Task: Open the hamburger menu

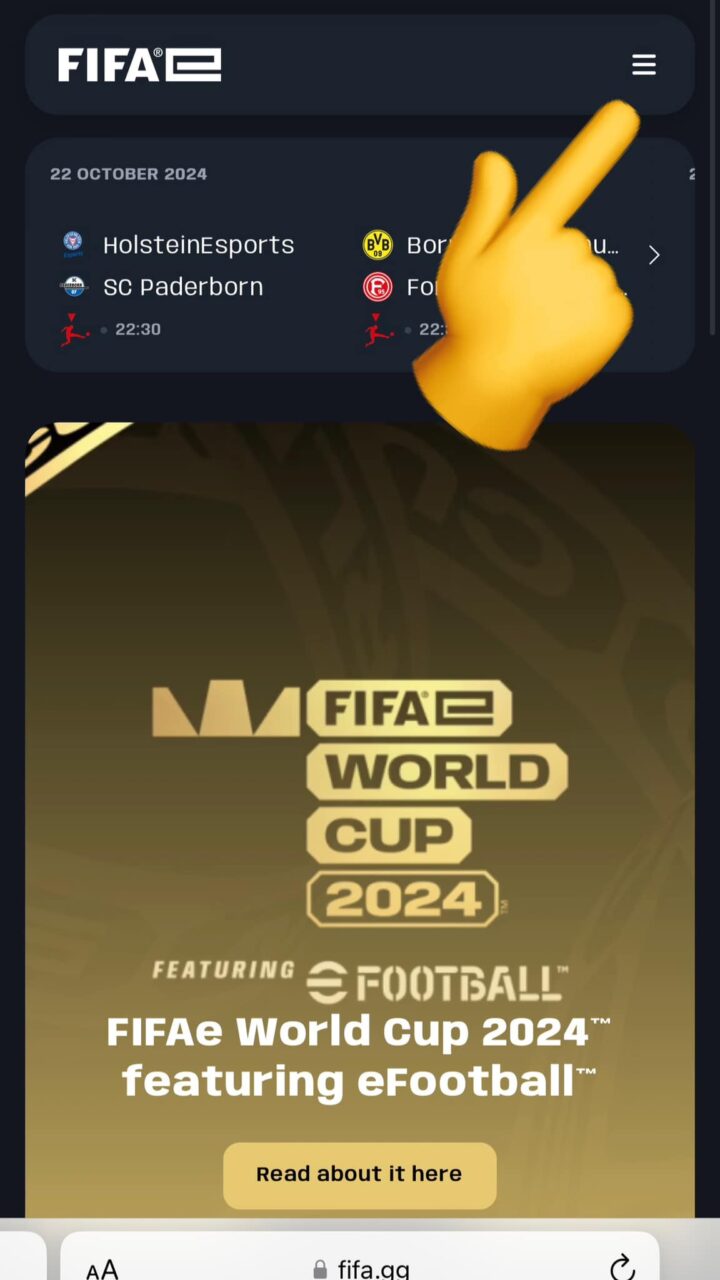Action: [x=644, y=65]
